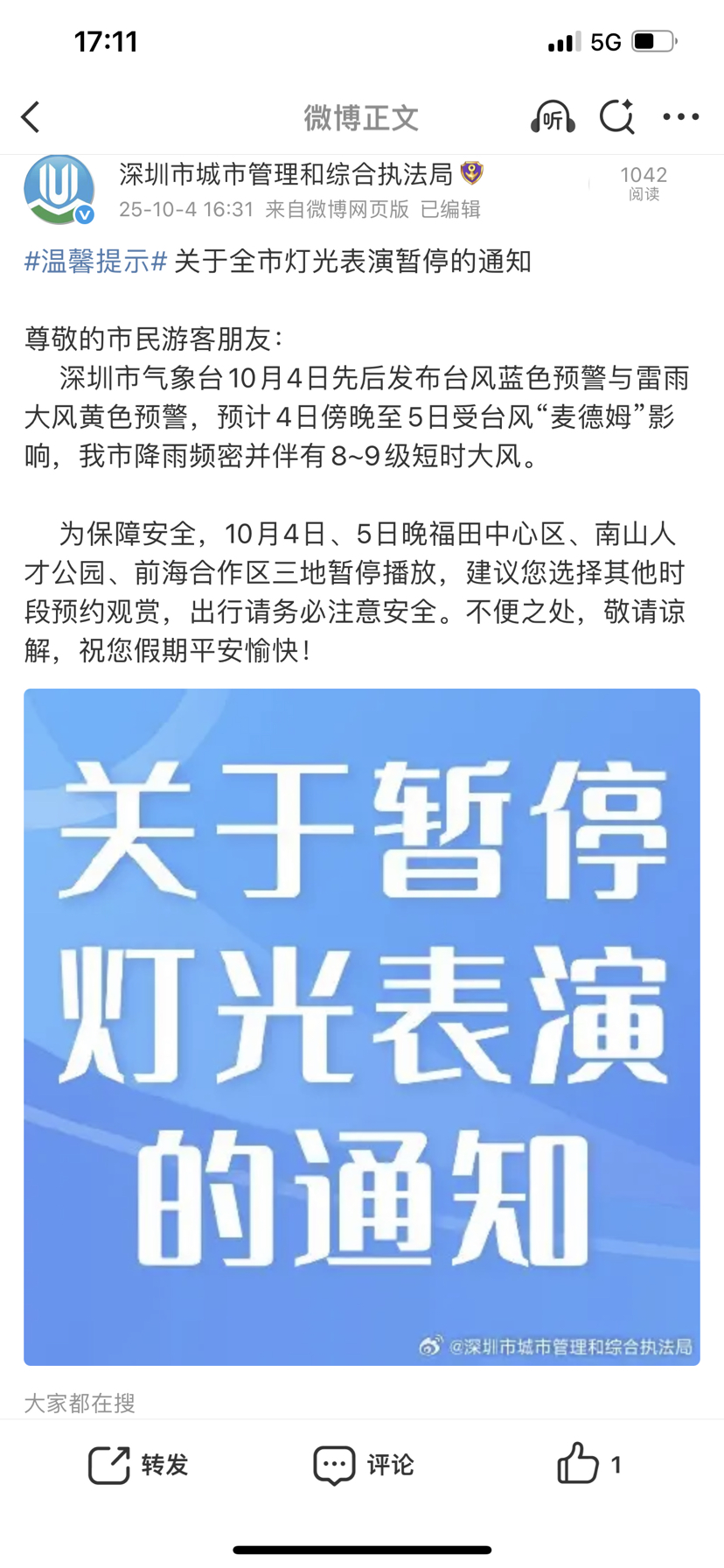View the 关于暂停灯光表演的通知 image
724x1568 pixels.
point(361,1025)
